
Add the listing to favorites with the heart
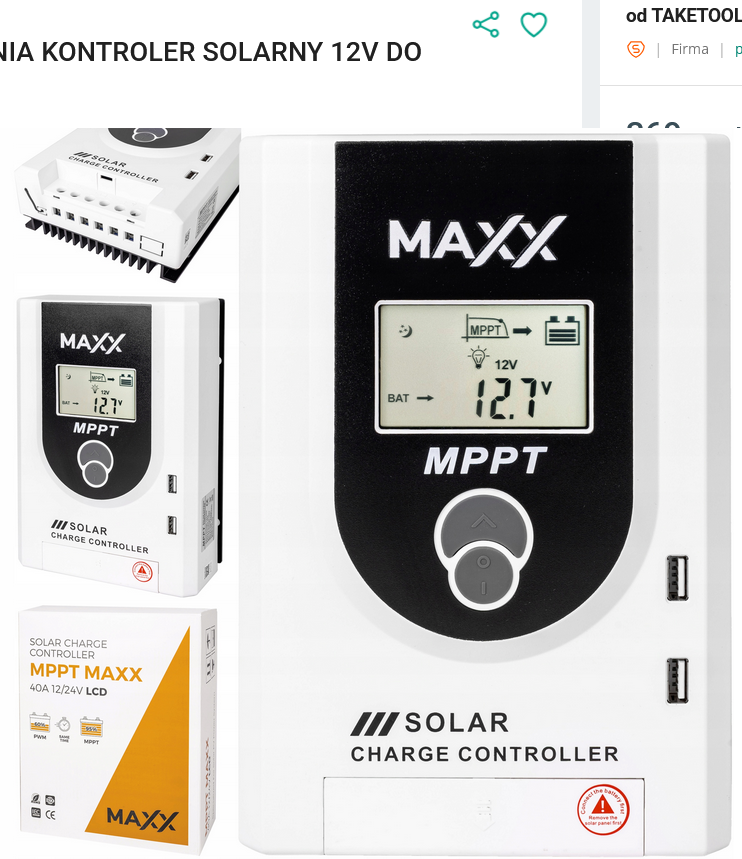point(534,25)
